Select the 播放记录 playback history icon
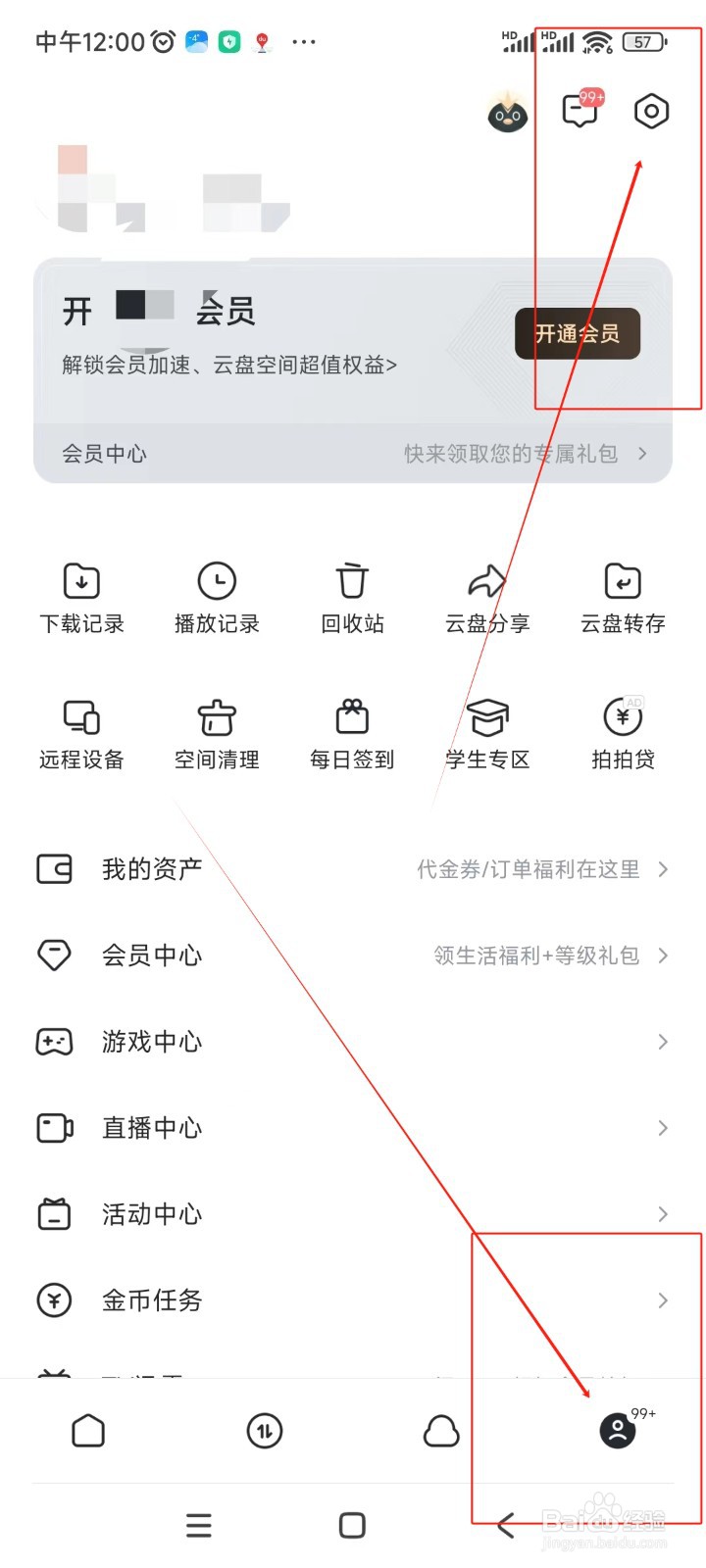This screenshot has height=1568, width=706. click(x=217, y=598)
